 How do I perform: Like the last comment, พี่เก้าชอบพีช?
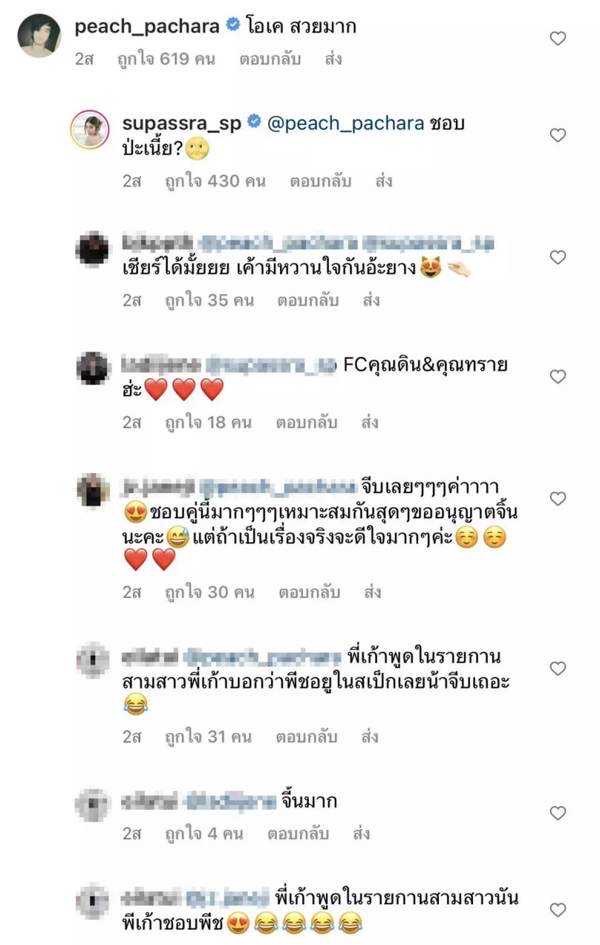(558, 909)
